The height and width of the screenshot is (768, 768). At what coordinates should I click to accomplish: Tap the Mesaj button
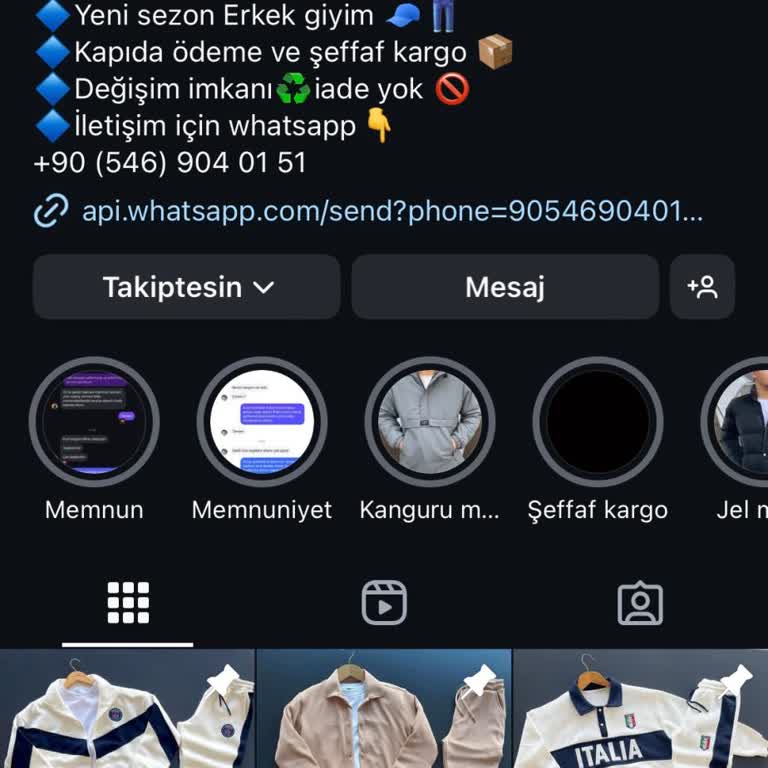[x=505, y=287]
